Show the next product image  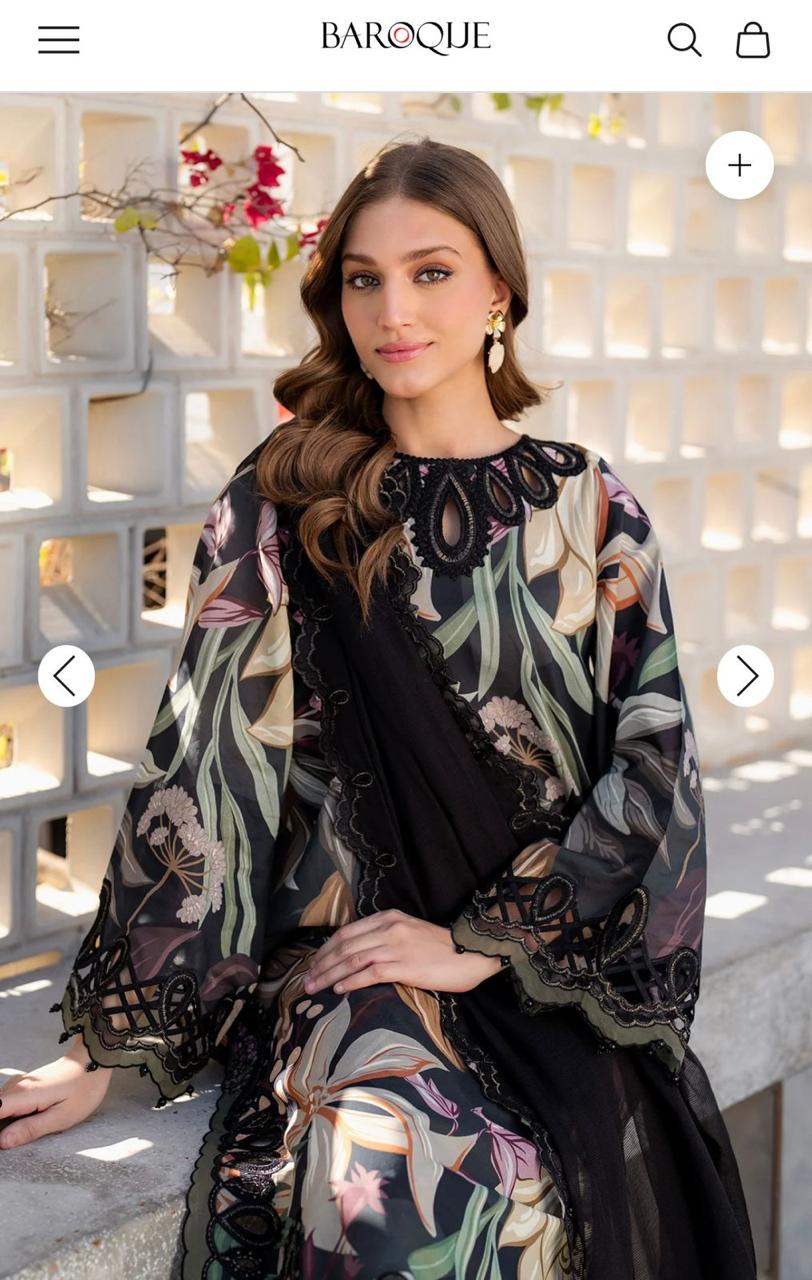tap(745, 676)
